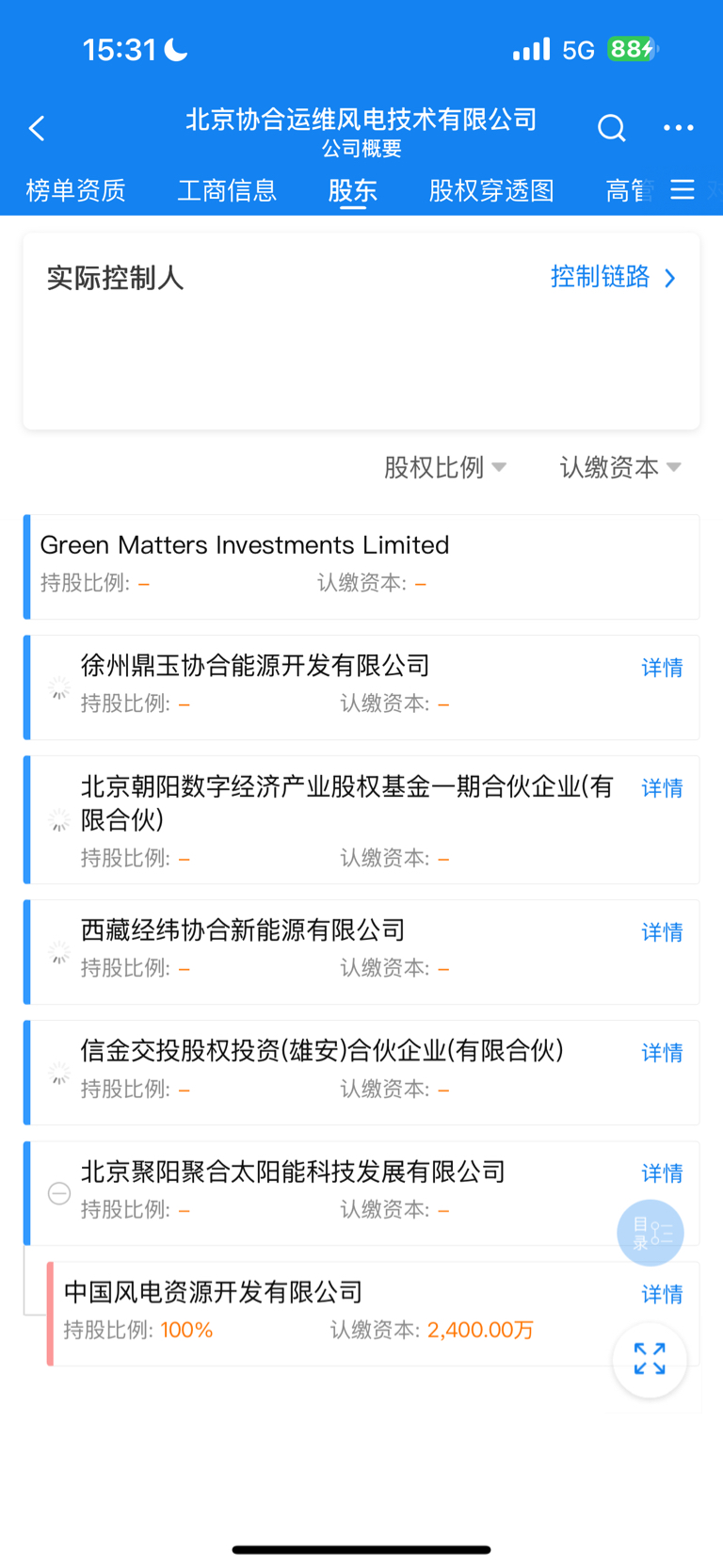This screenshot has width=723, height=1568.
Task: View 详情 for 信金交投股权投资(雄安)合伙企业
Action: pos(662,1053)
